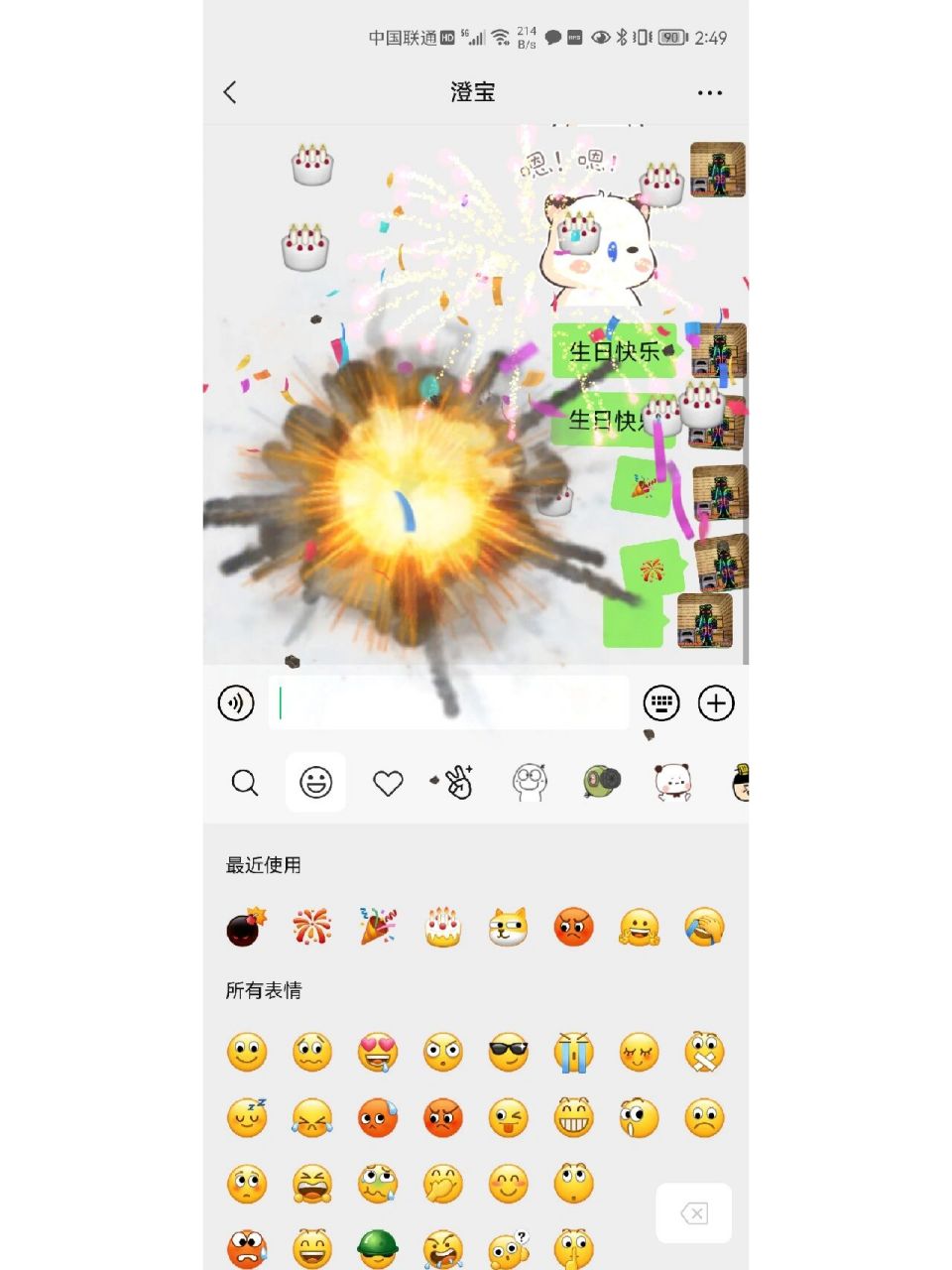Insert the party popper emoji
Viewport: 952px width, 1270px height.
(377, 928)
